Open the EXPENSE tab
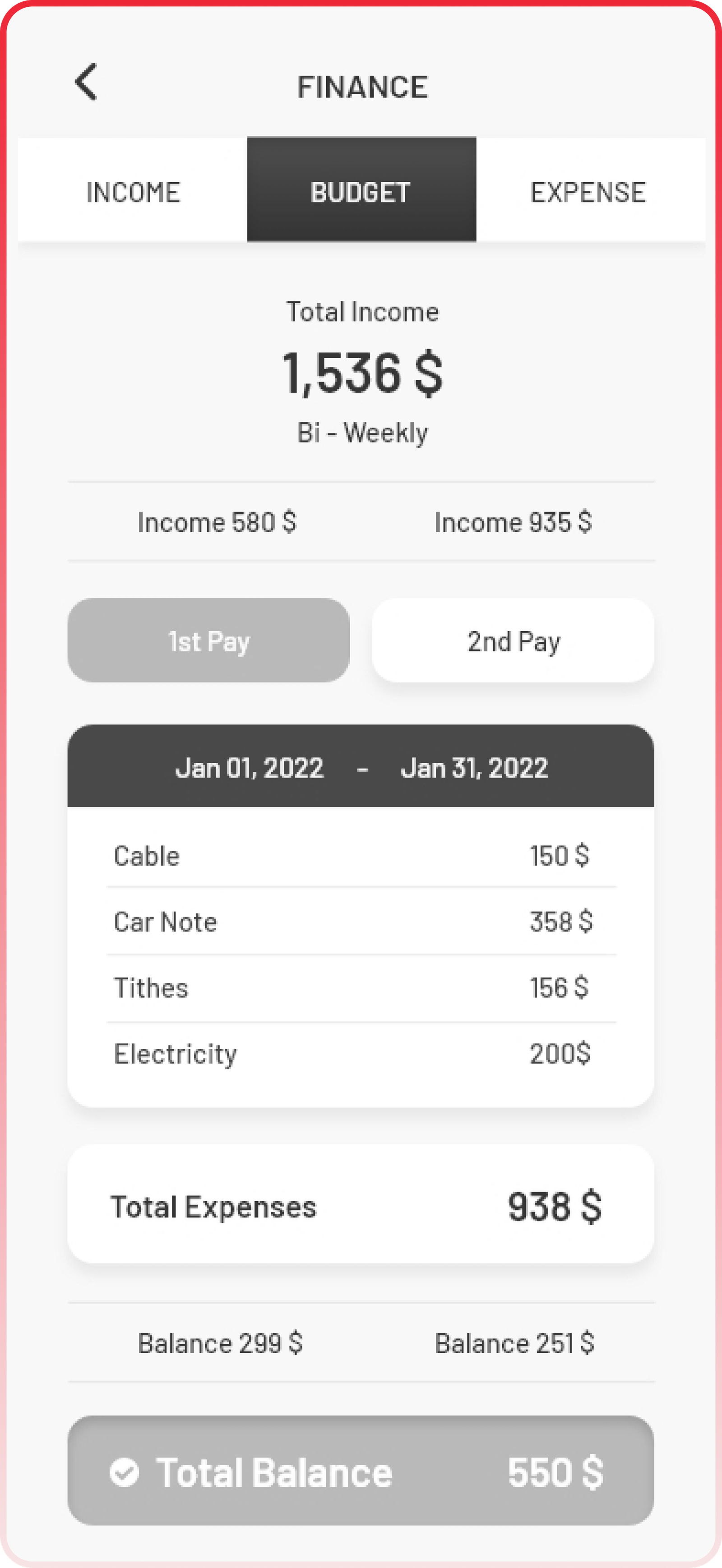This screenshot has height=1568, width=722. tap(588, 191)
